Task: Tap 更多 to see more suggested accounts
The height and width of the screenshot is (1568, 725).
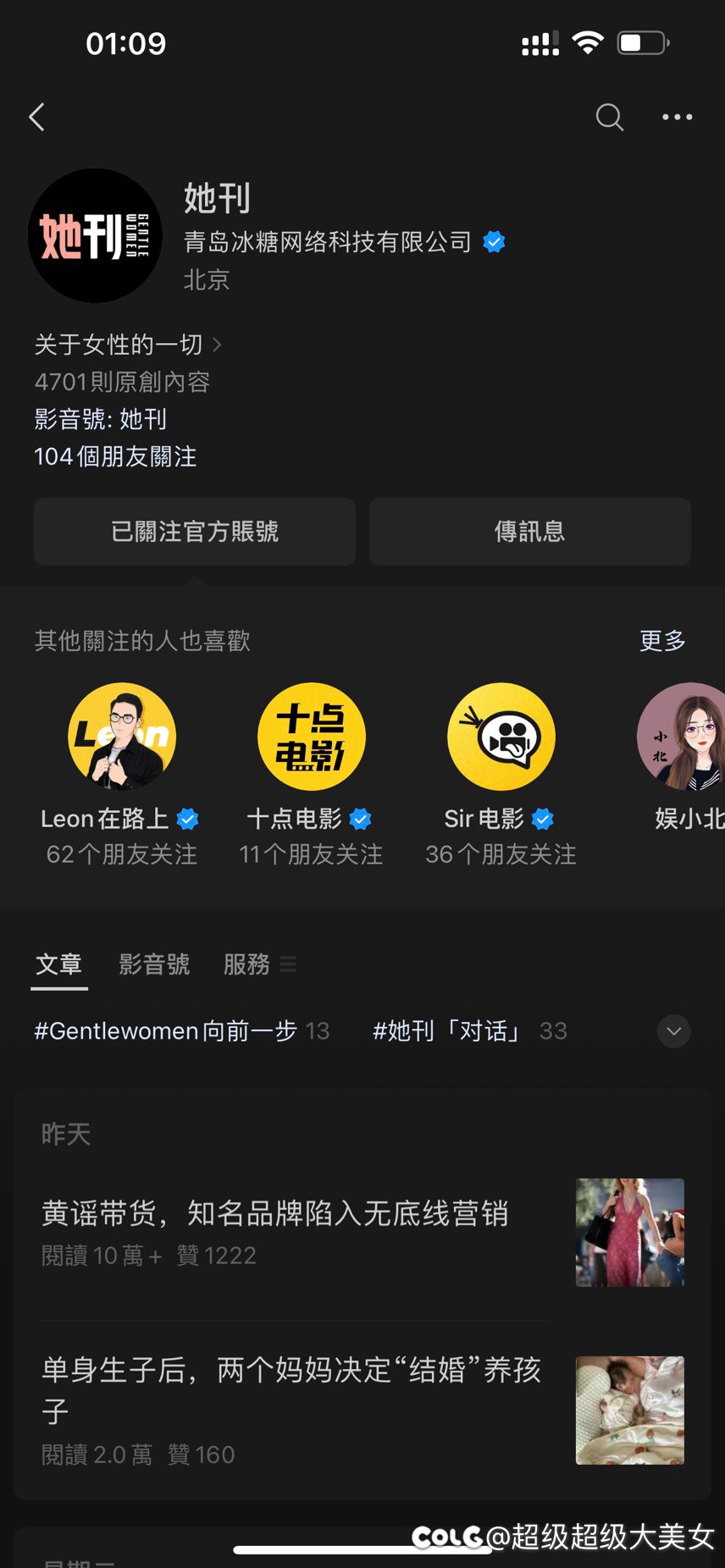Action: pos(662,641)
